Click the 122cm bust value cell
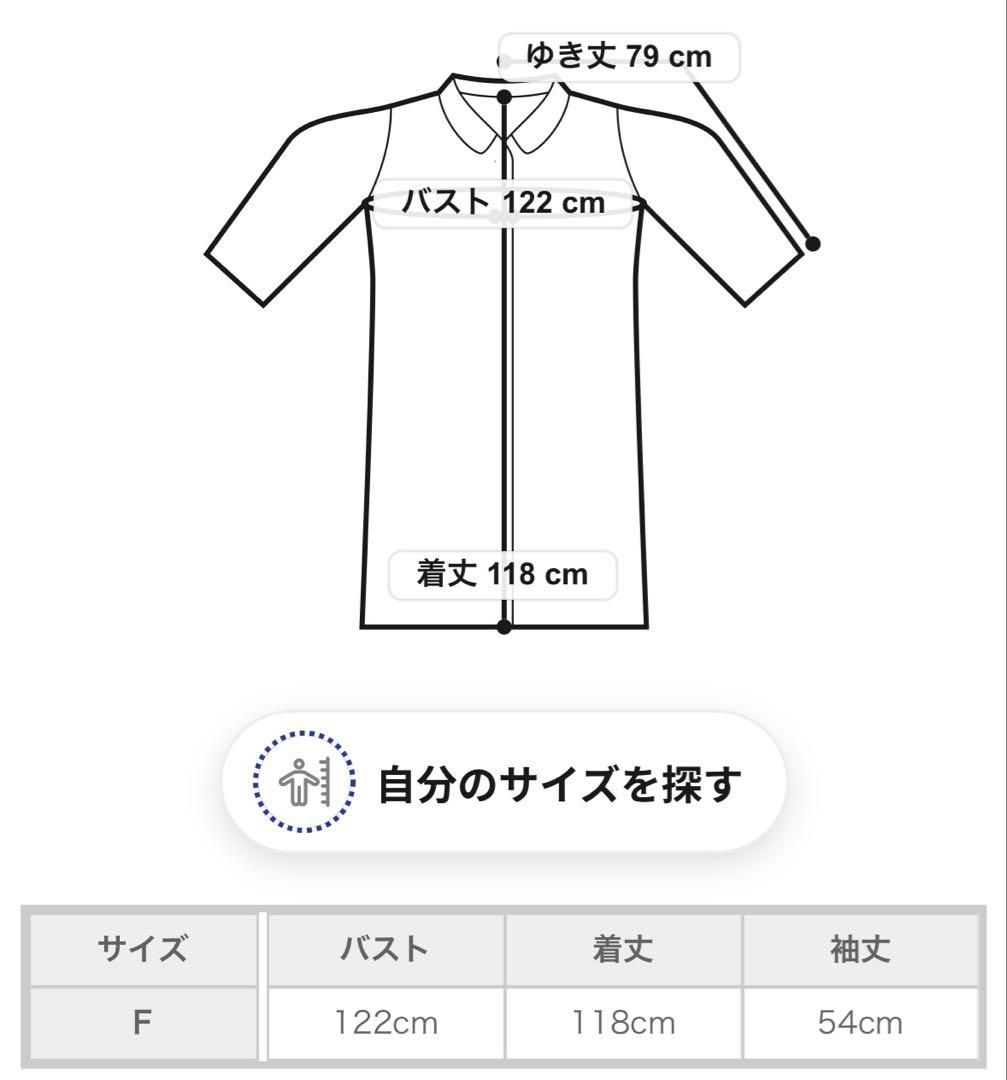This screenshot has width=1007, height=1080. click(x=385, y=1023)
